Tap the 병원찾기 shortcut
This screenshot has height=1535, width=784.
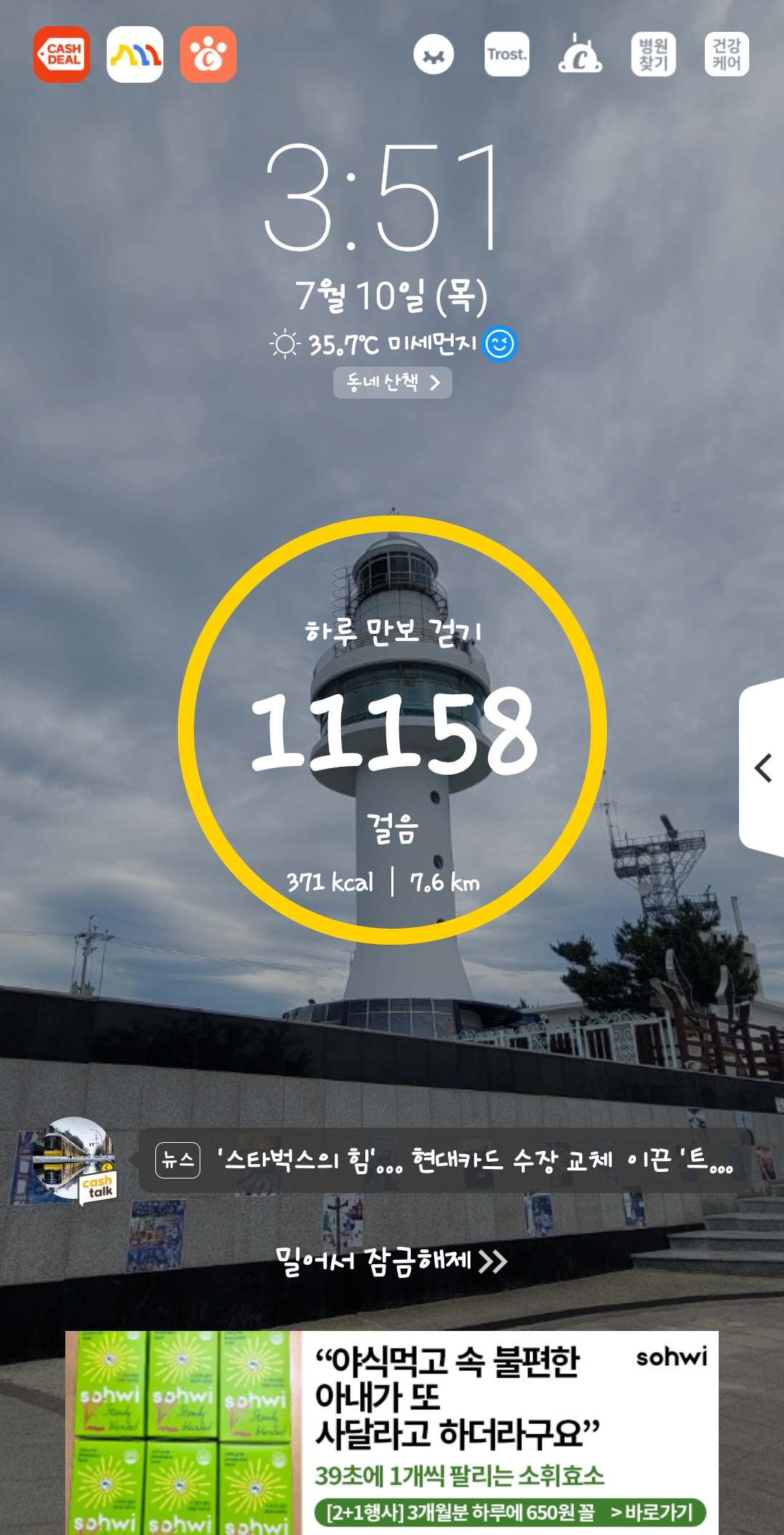[x=653, y=54]
